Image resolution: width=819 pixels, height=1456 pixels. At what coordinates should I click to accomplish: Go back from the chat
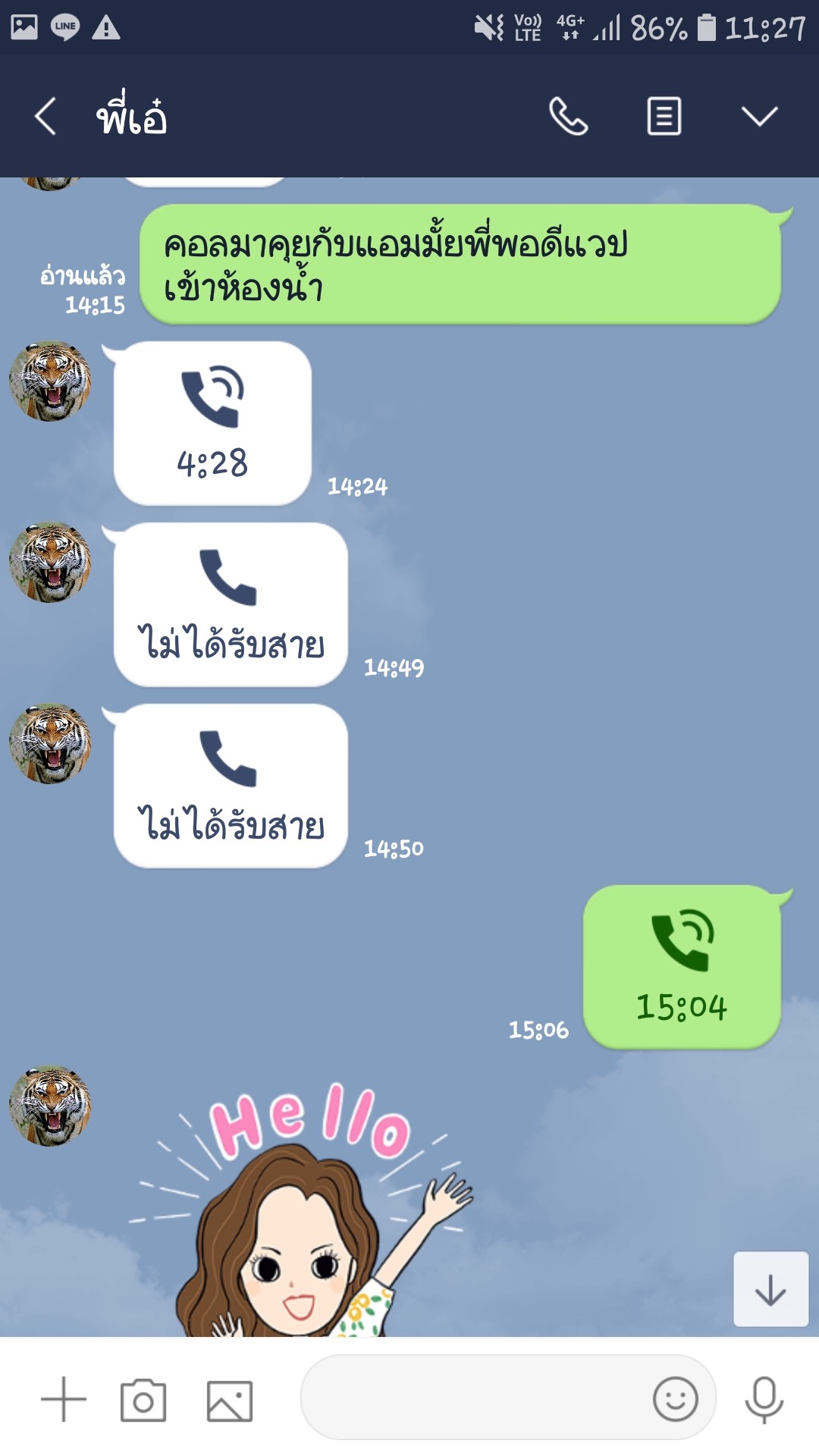point(45,117)
